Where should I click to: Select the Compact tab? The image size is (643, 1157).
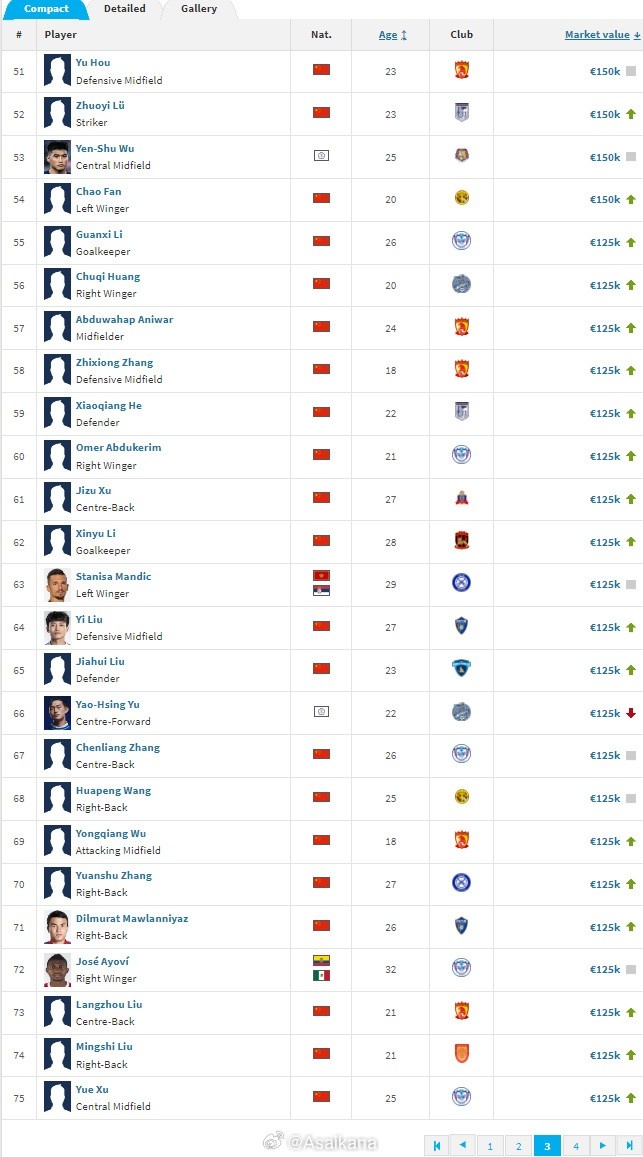tap(46, 9)
